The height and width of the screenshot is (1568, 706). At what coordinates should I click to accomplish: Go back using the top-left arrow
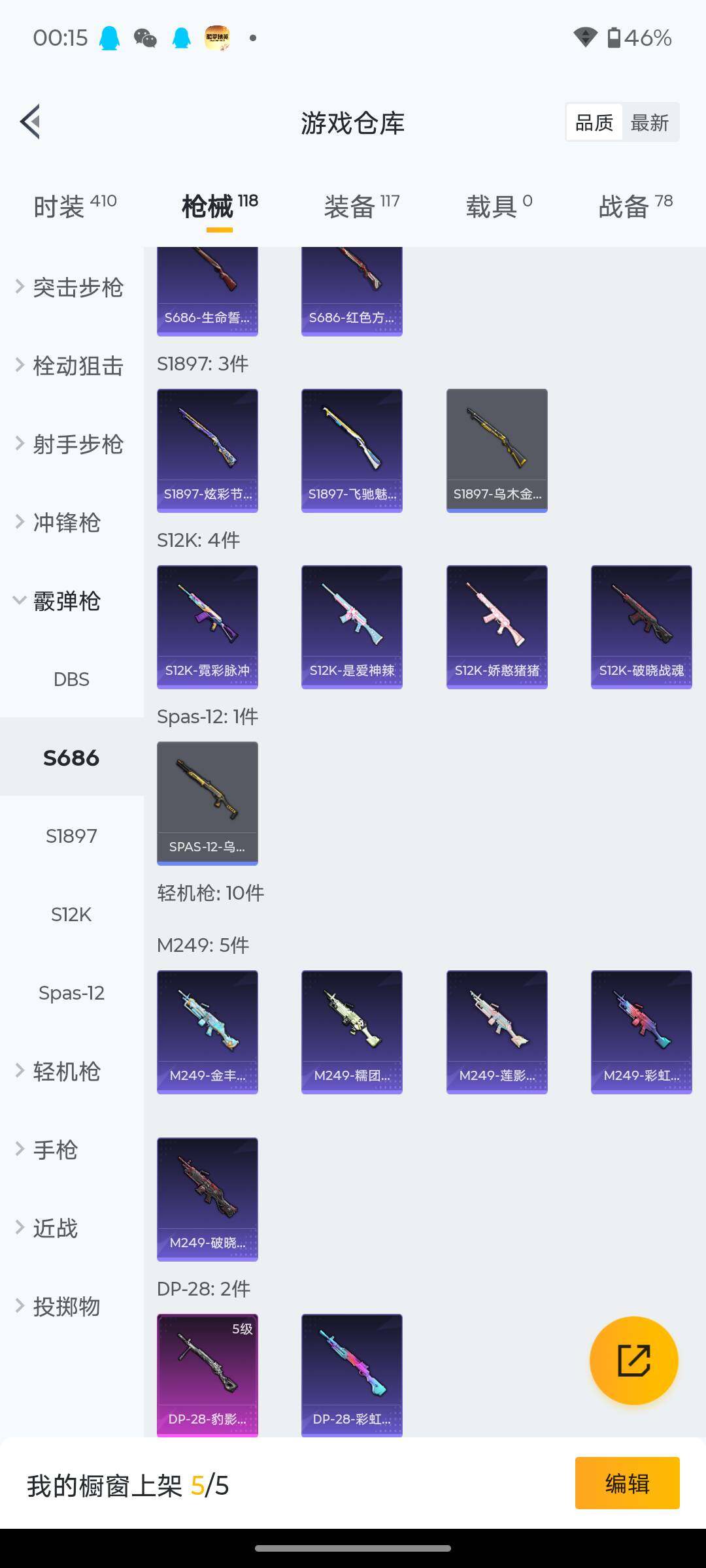click(x=31, y=122)
